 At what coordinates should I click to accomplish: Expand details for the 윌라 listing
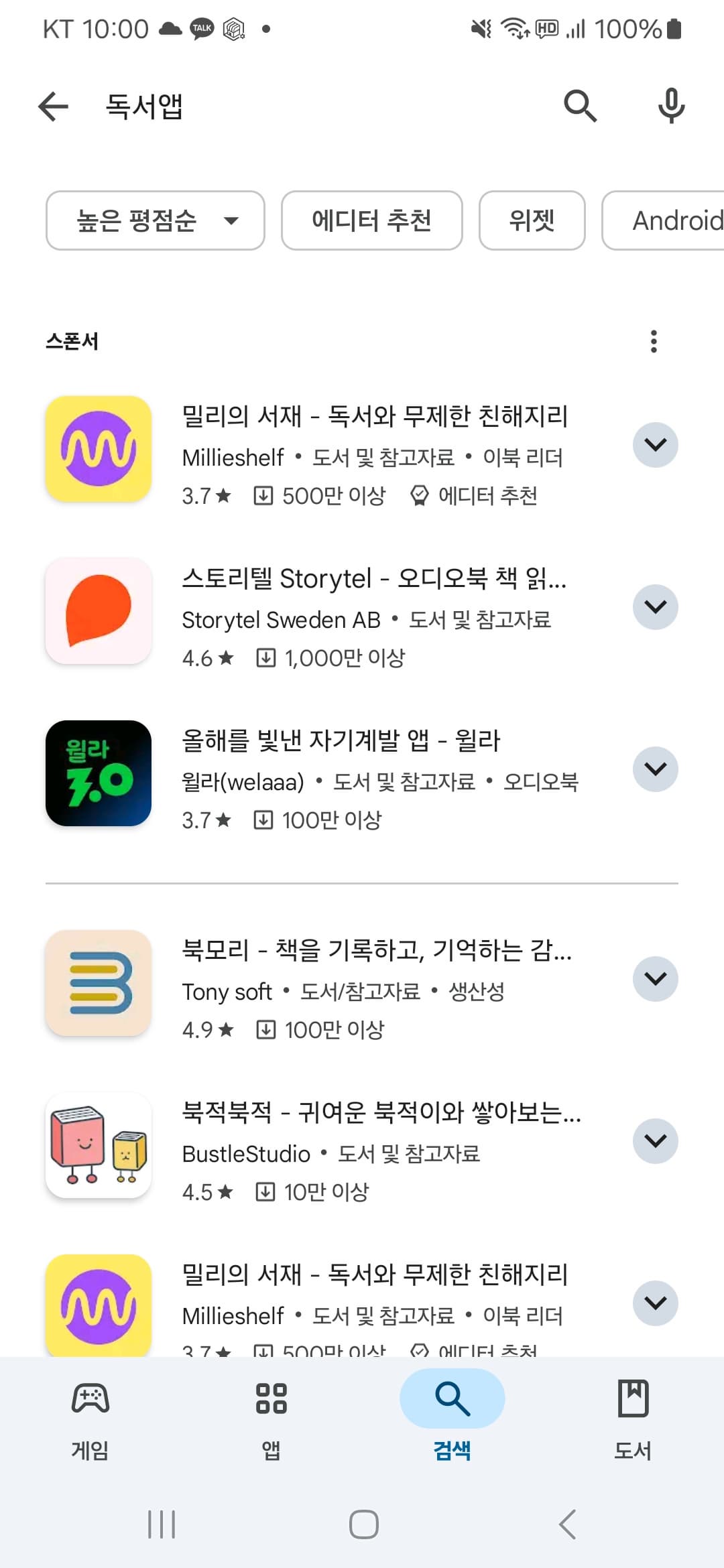655,769
